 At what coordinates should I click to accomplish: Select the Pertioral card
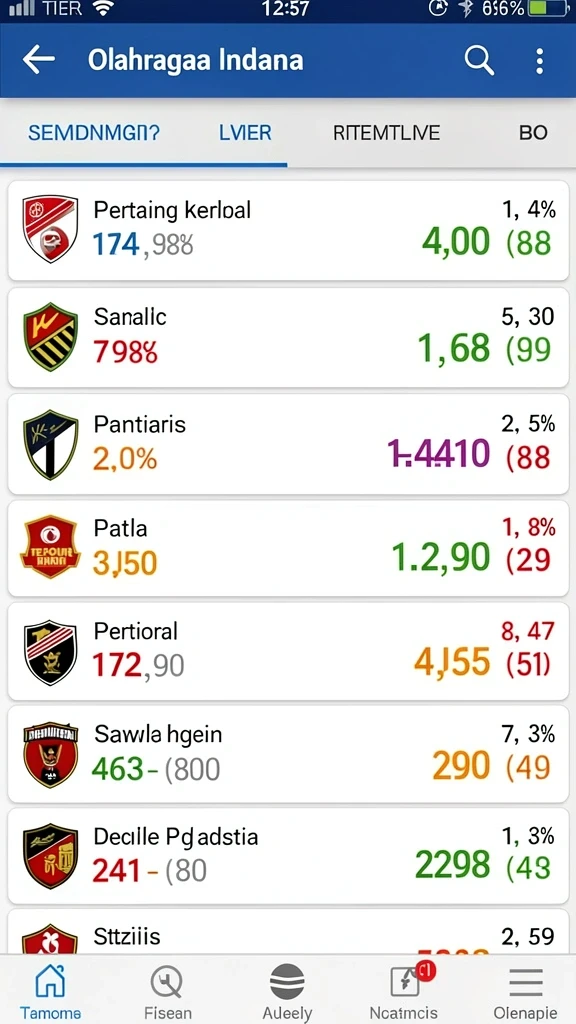click(288, 651)
